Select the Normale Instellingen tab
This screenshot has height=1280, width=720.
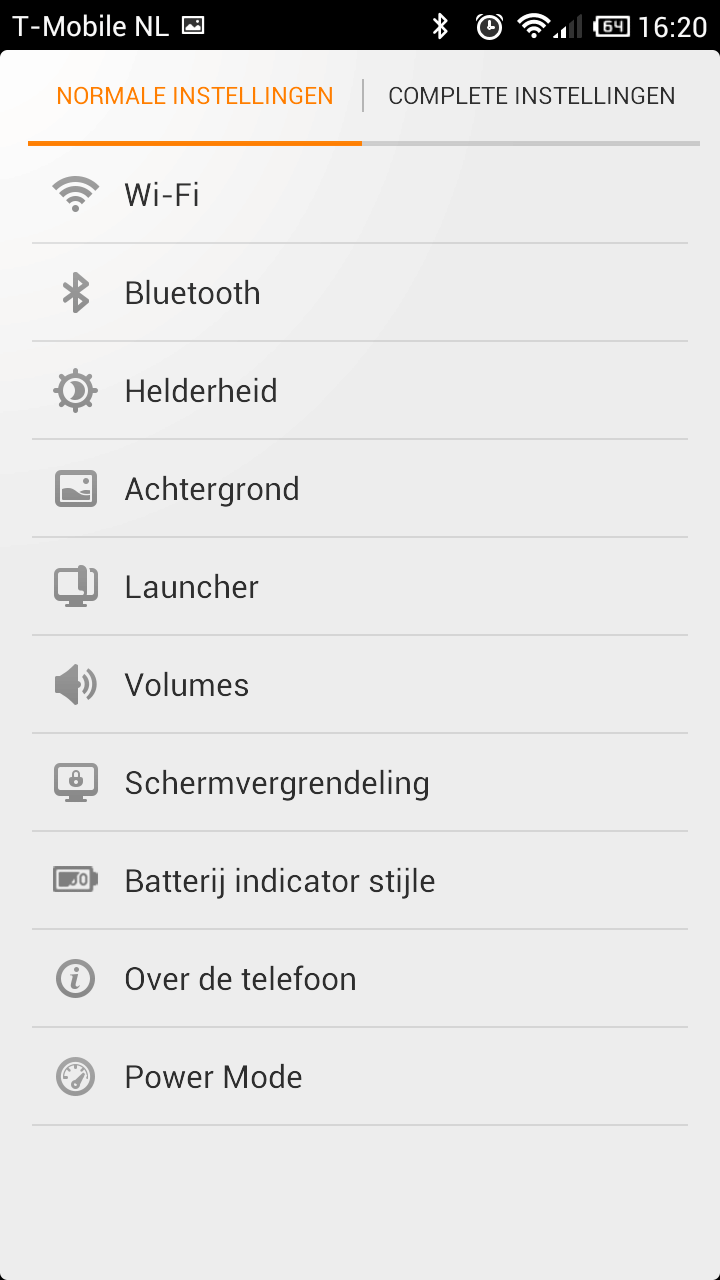tap(195, 96)
